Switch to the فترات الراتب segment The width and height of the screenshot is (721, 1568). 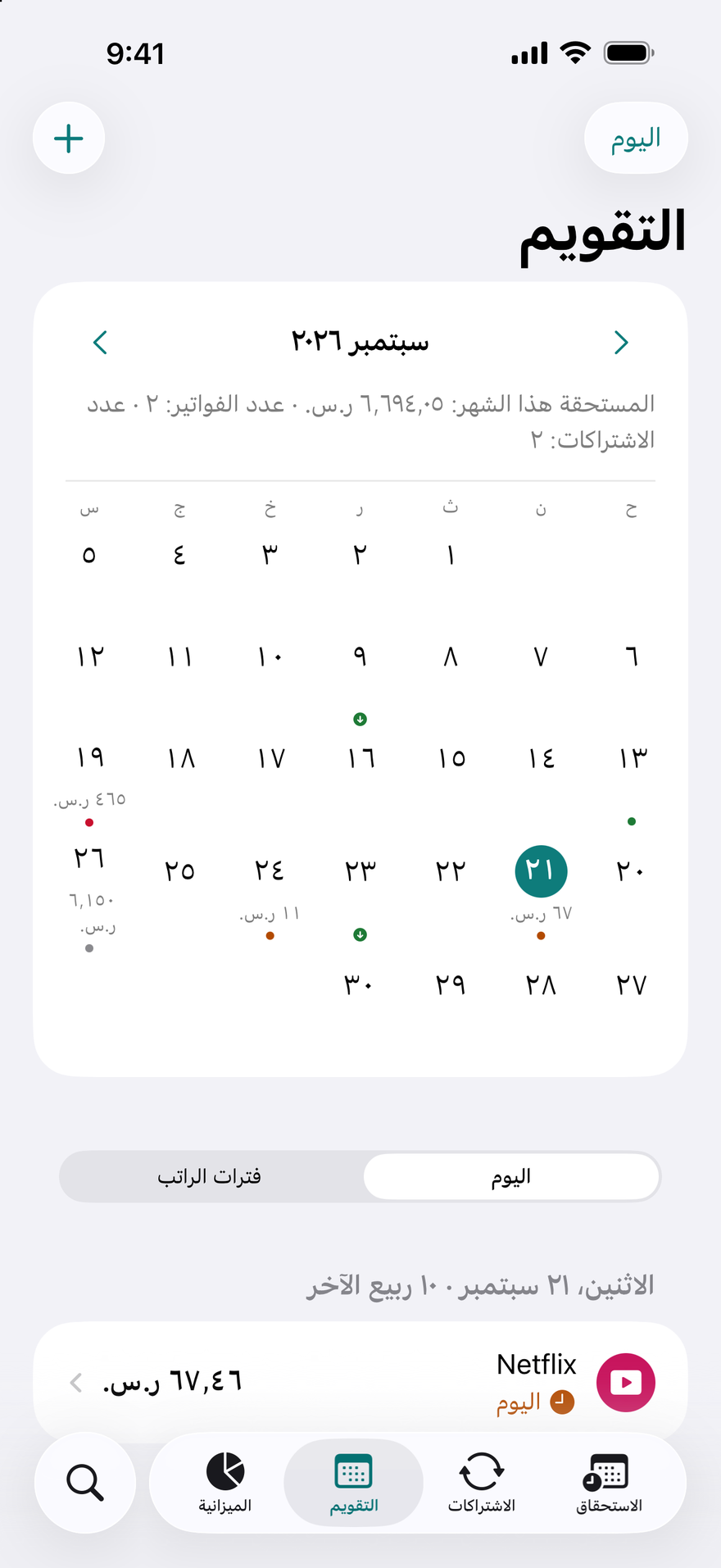[210, 1176]
